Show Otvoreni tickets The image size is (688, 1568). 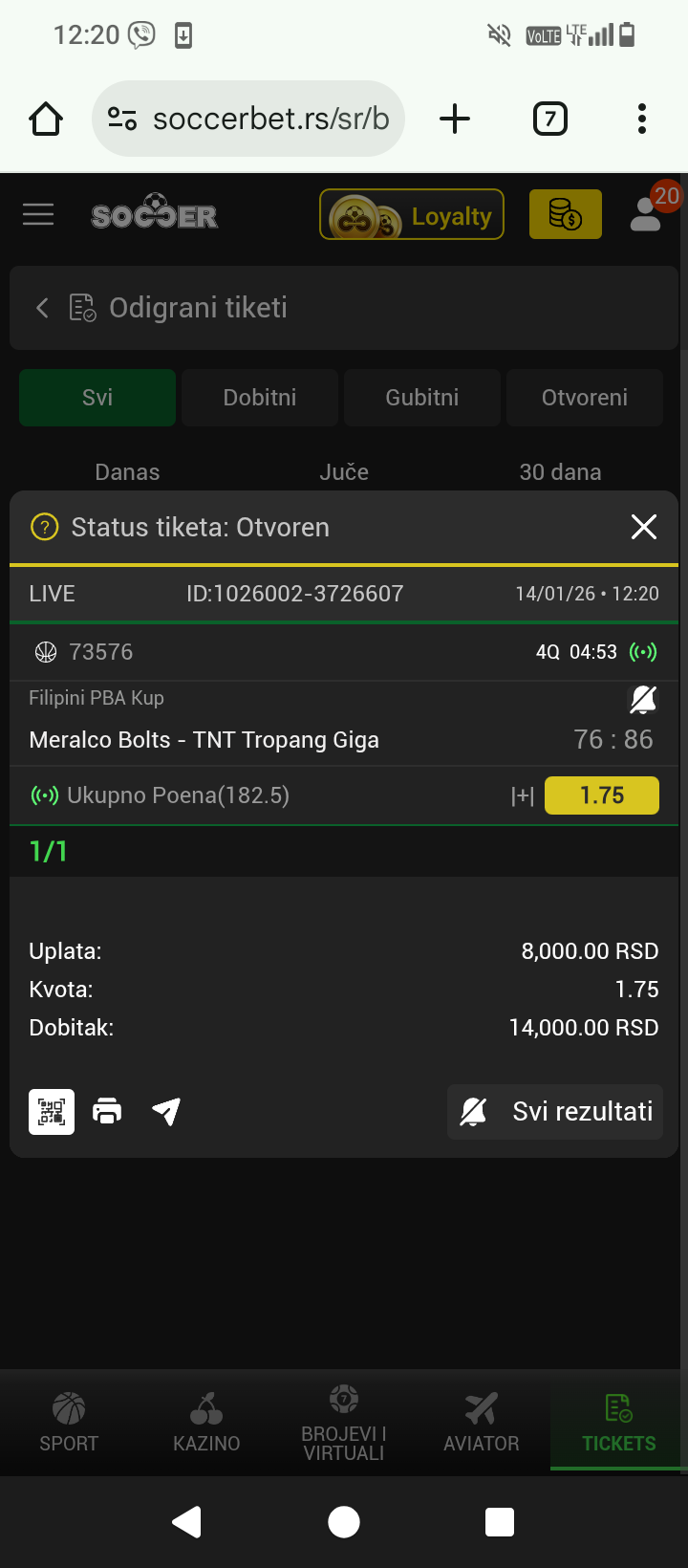click(x=585, y=398)
